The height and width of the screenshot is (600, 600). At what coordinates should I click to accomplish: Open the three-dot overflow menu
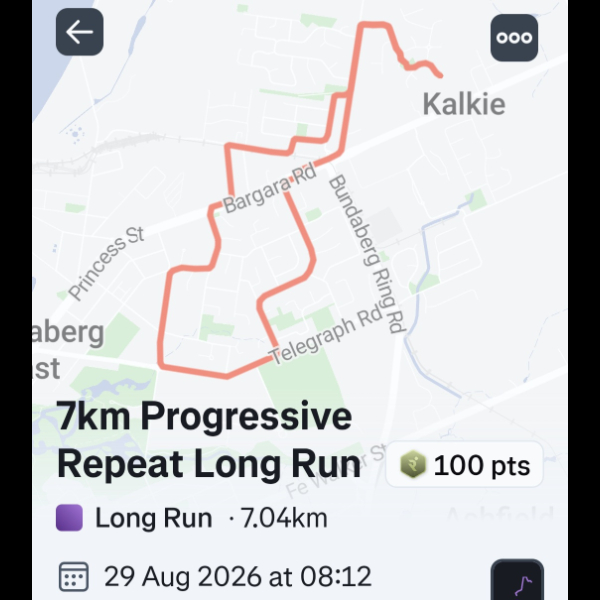tap(514, 38)
